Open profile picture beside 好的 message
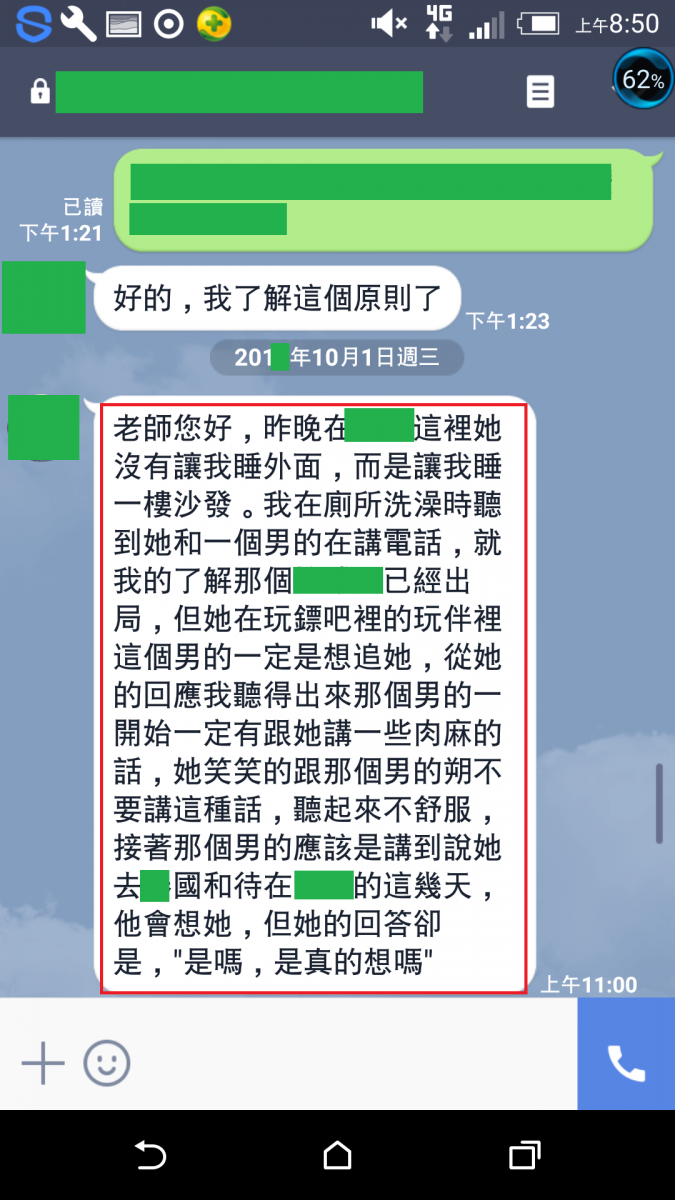 click(x=43, y=297)
